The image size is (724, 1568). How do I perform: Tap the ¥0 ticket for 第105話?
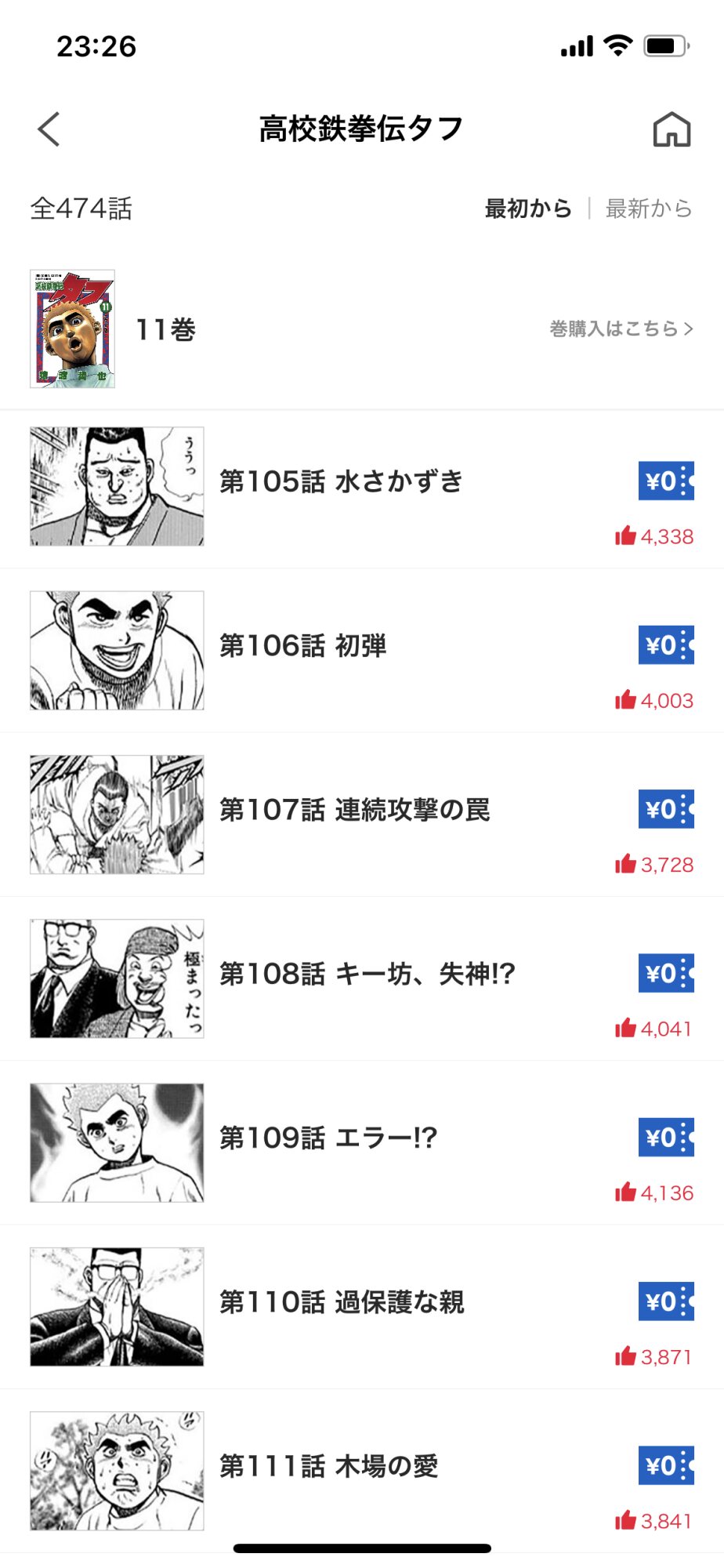point(666,481)
